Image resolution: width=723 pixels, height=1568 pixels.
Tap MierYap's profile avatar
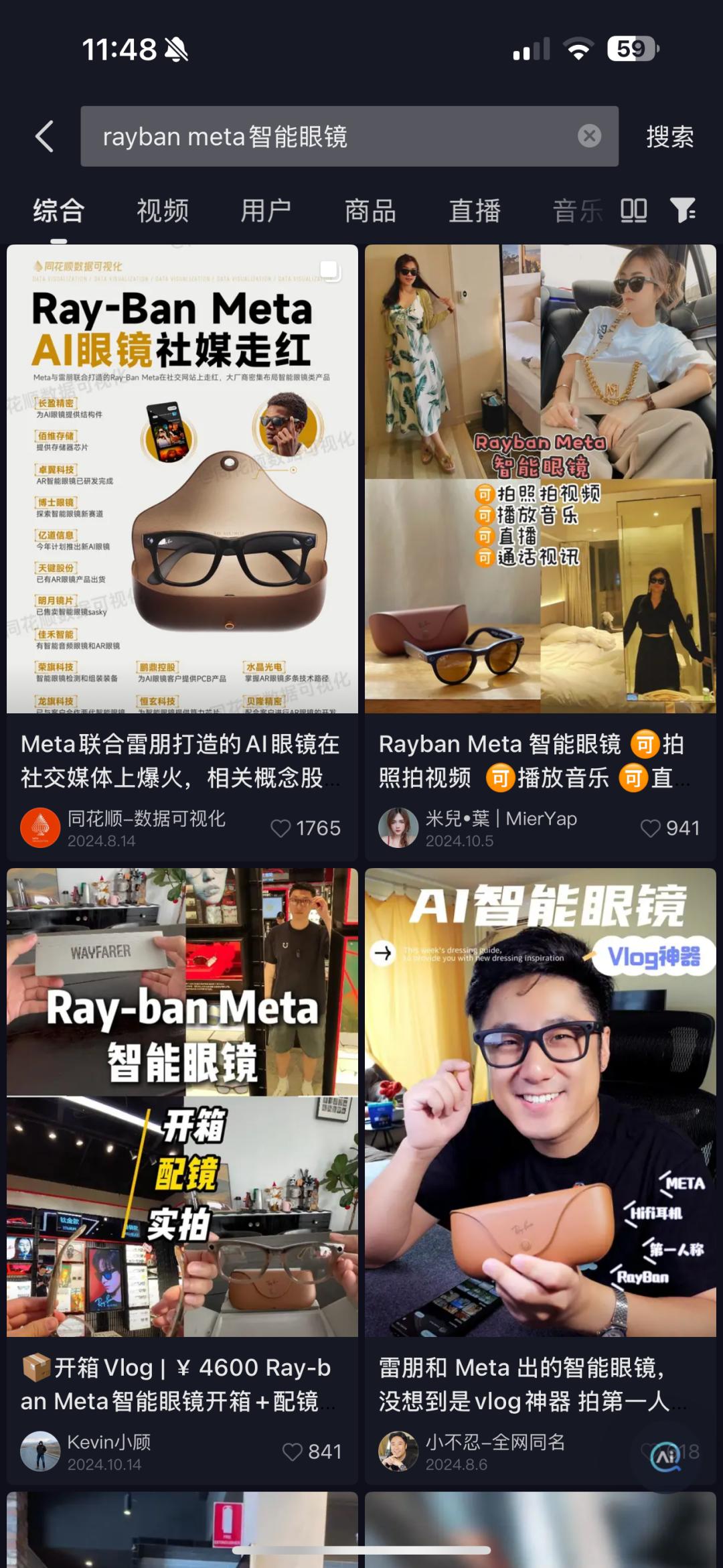[399, 827]
